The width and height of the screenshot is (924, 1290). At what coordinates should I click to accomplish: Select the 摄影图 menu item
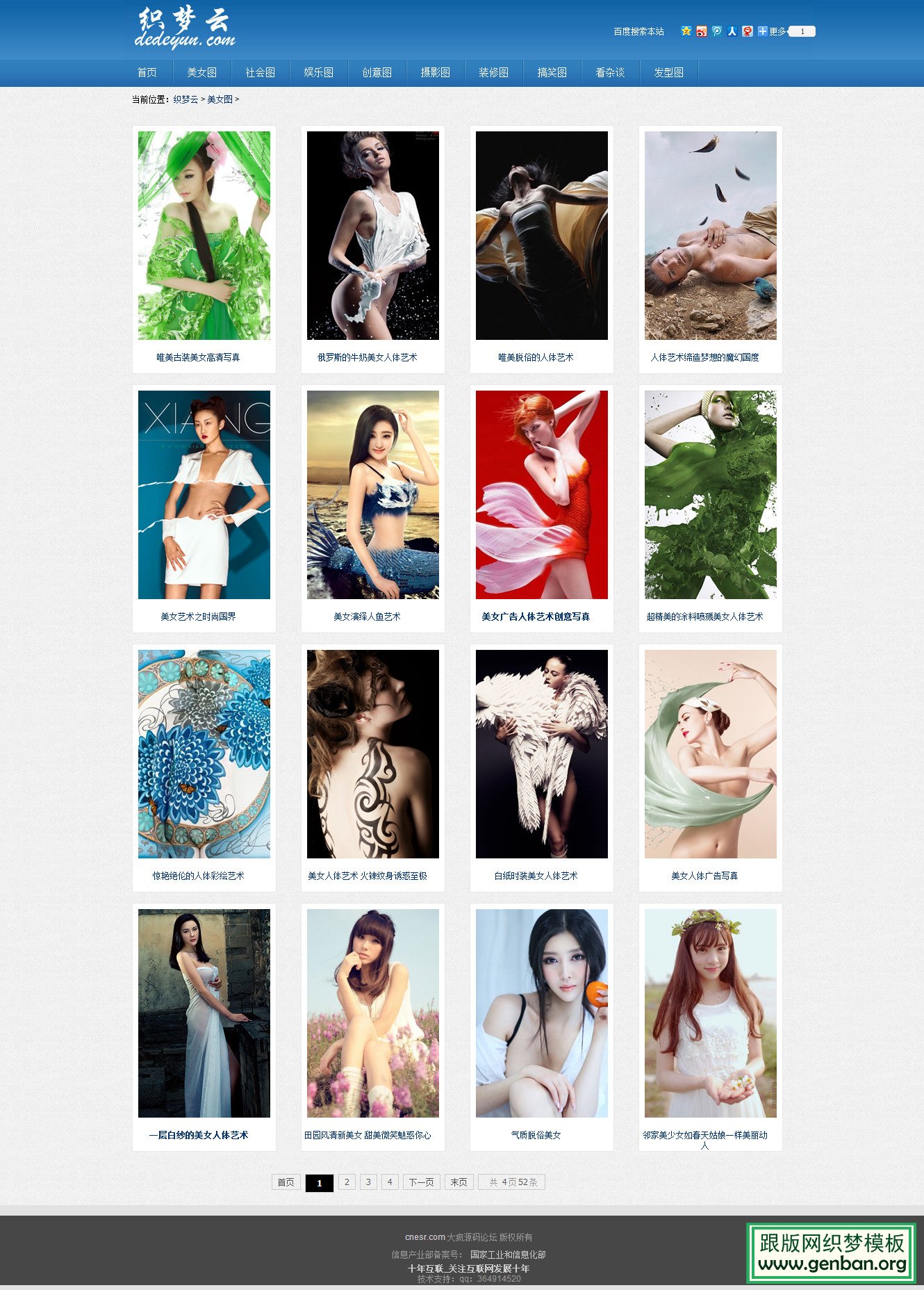pos(435,72)
